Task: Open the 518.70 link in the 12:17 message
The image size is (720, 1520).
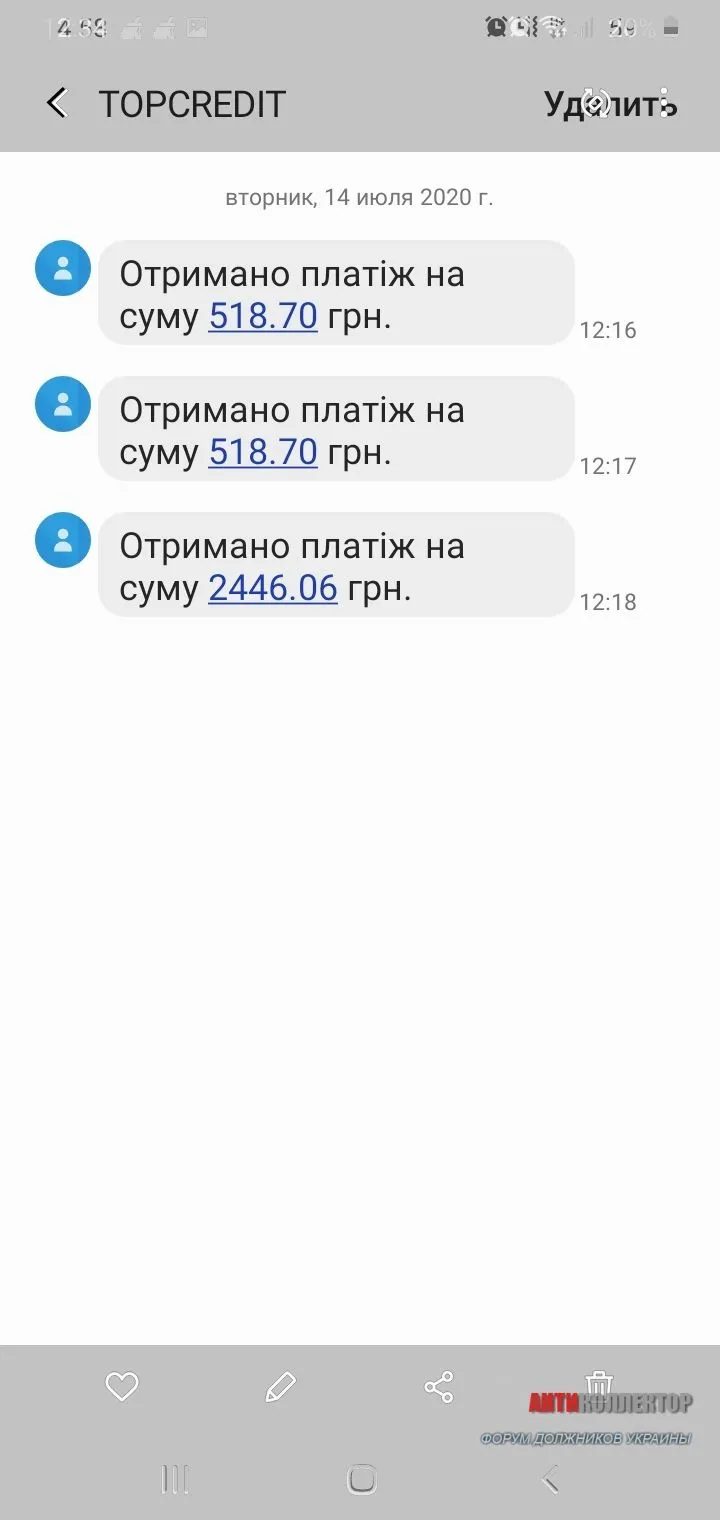Action: point(263,453)
